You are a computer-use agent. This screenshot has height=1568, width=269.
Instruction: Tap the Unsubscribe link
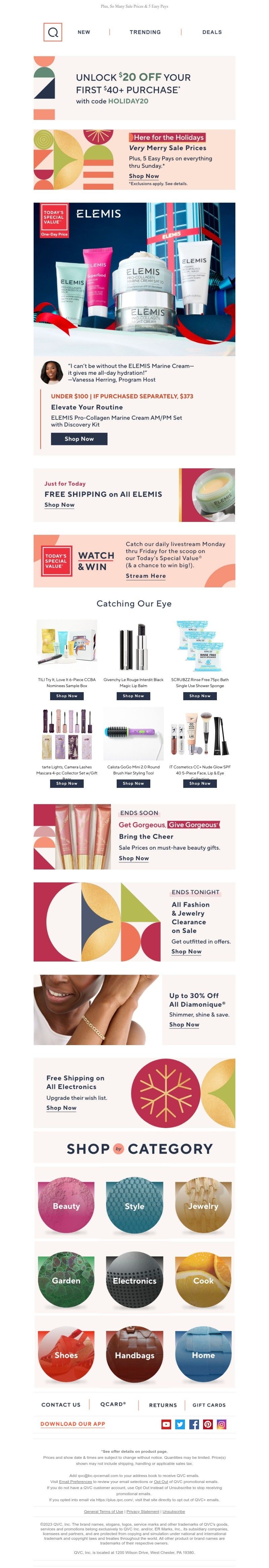click(173, 1511)
